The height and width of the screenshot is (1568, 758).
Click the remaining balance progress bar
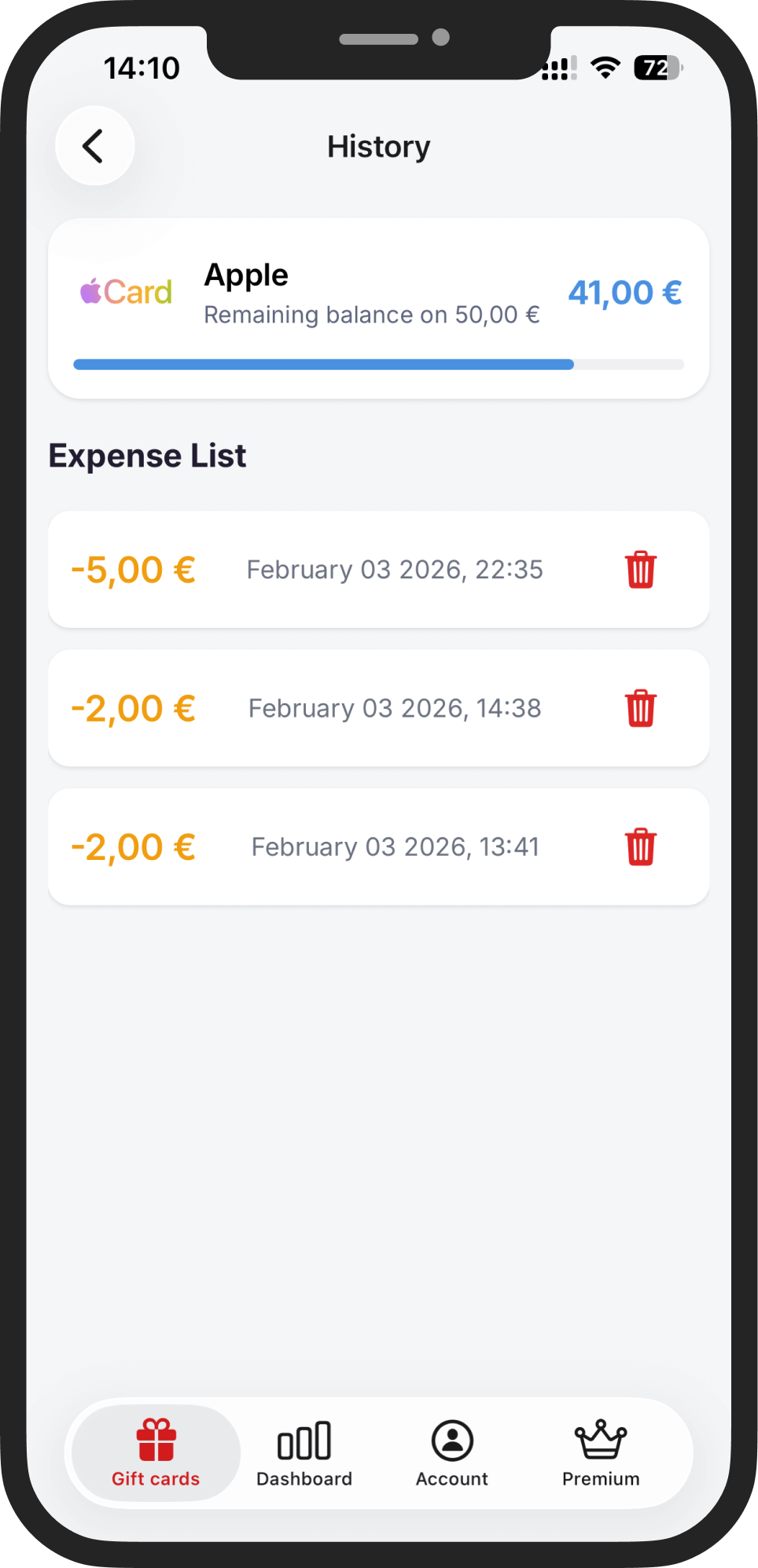click(378, 363)
